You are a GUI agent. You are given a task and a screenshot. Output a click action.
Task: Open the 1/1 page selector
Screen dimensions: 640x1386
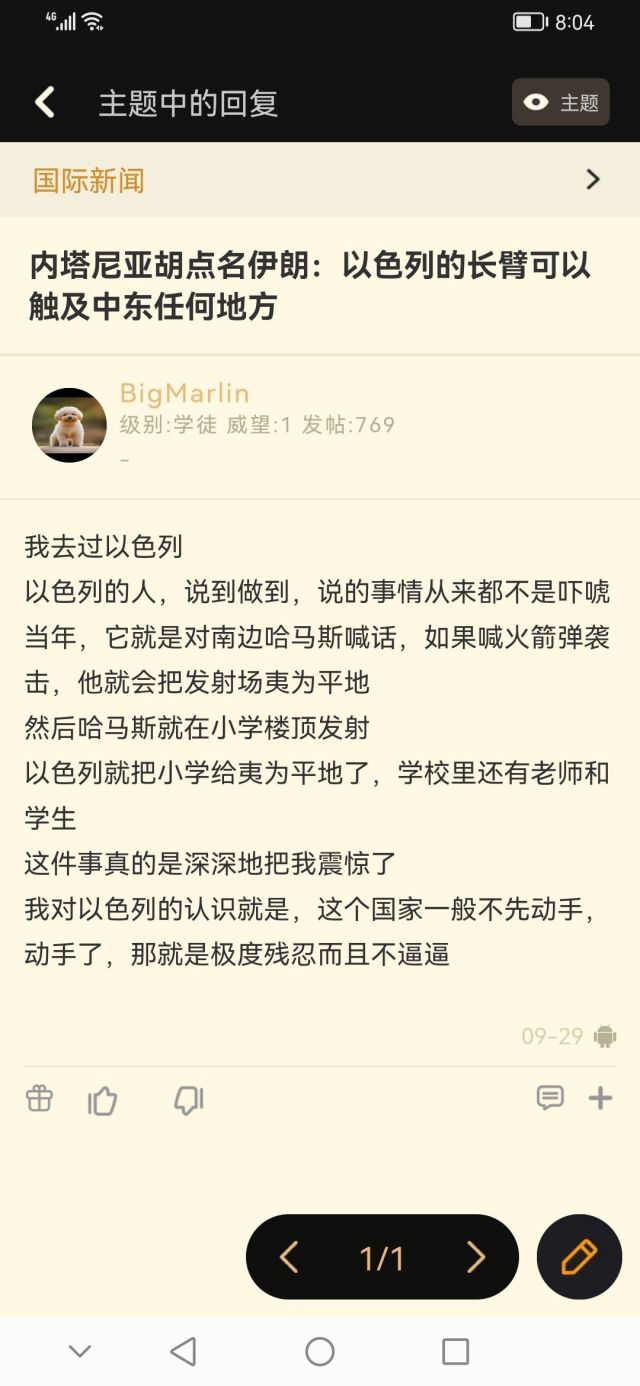382,1258
